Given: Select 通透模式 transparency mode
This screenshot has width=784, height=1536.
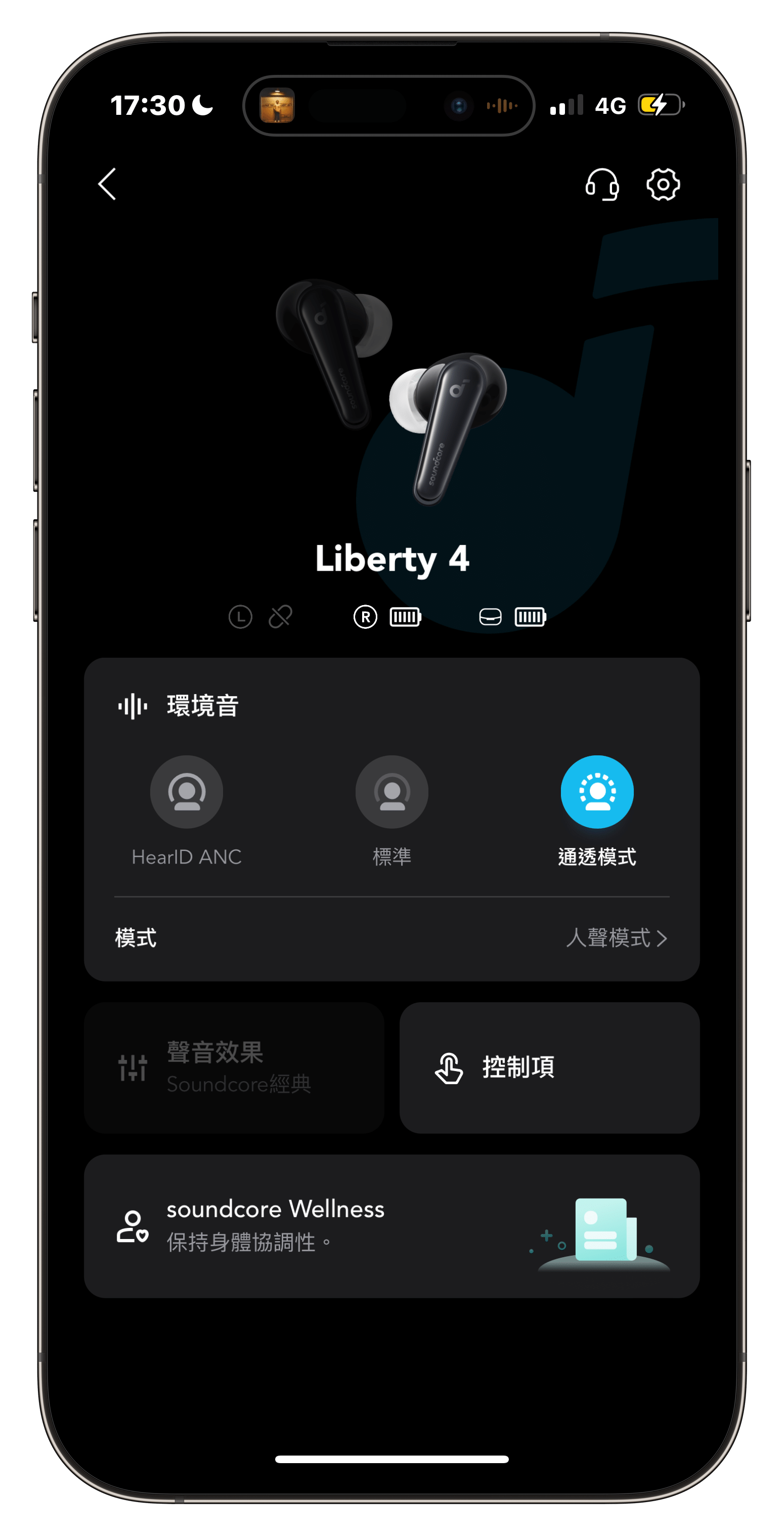Looking at the screenshot, I should click(x=597, y=792).
